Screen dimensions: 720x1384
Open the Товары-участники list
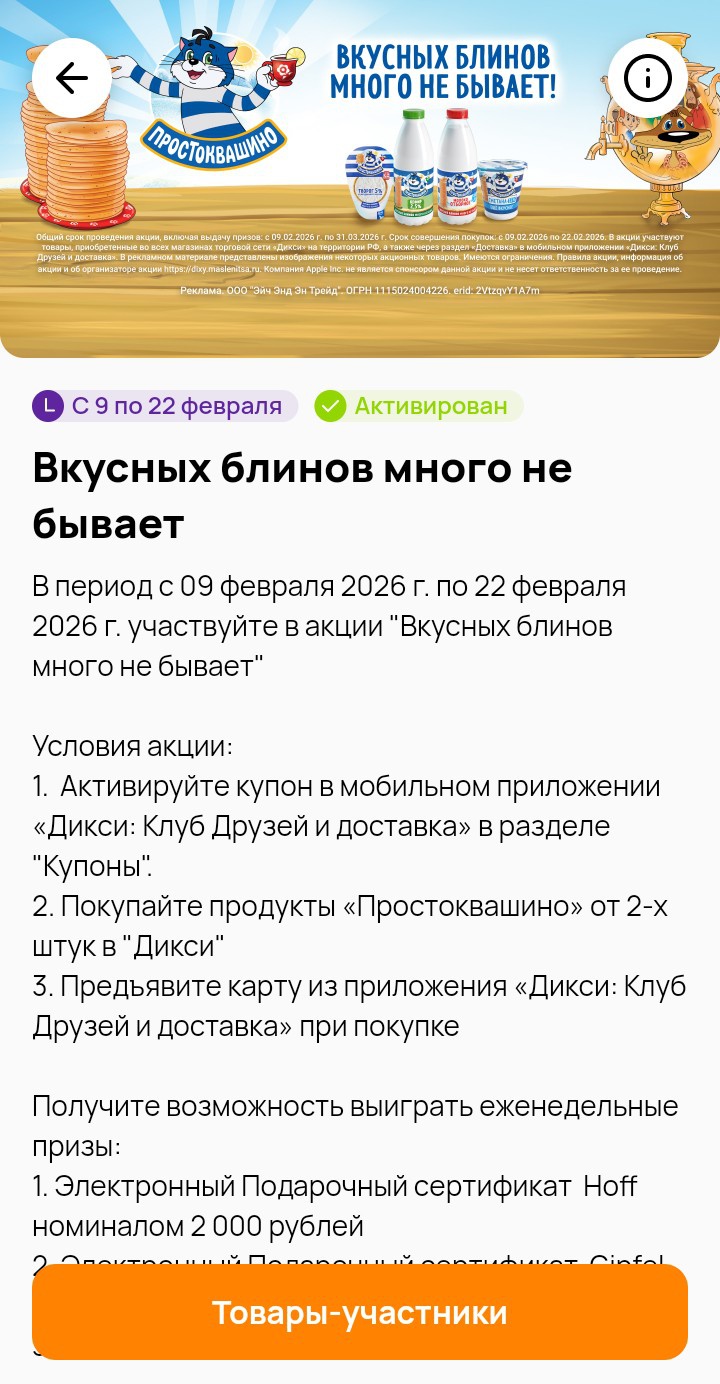360,1312
